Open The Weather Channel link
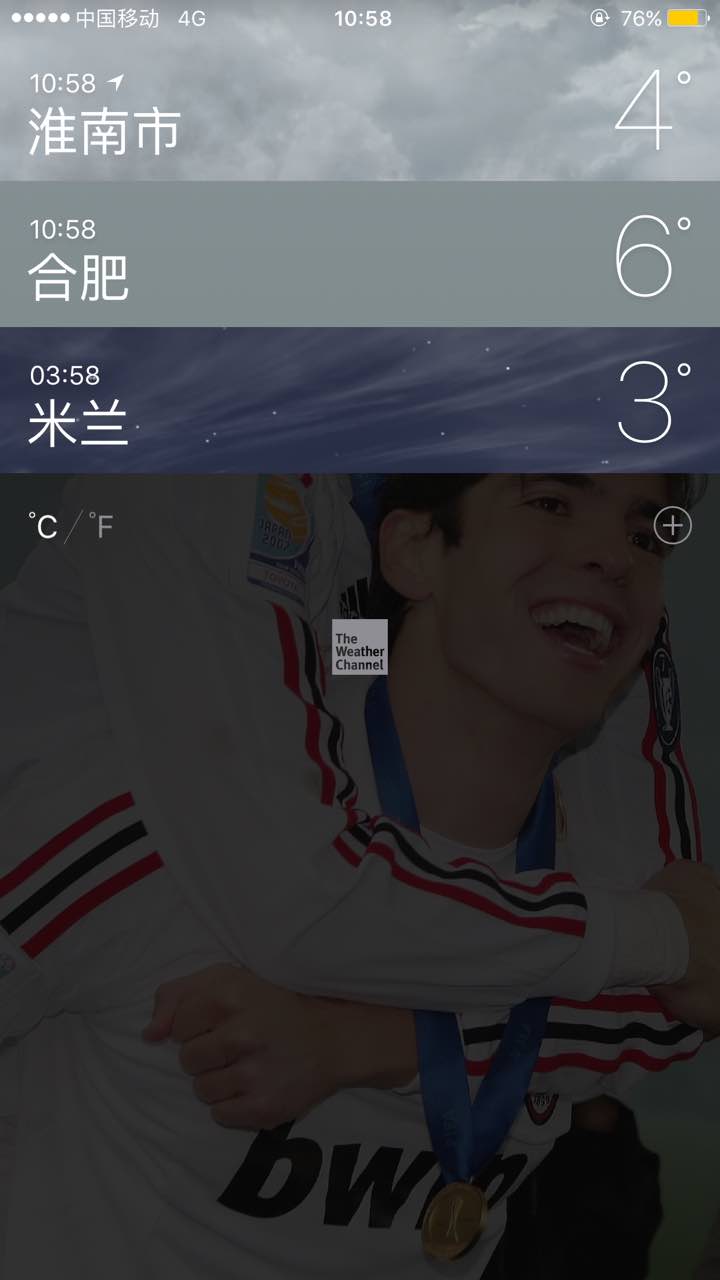Viewport: 720px width, 1280px height. (x=360, y=647)
